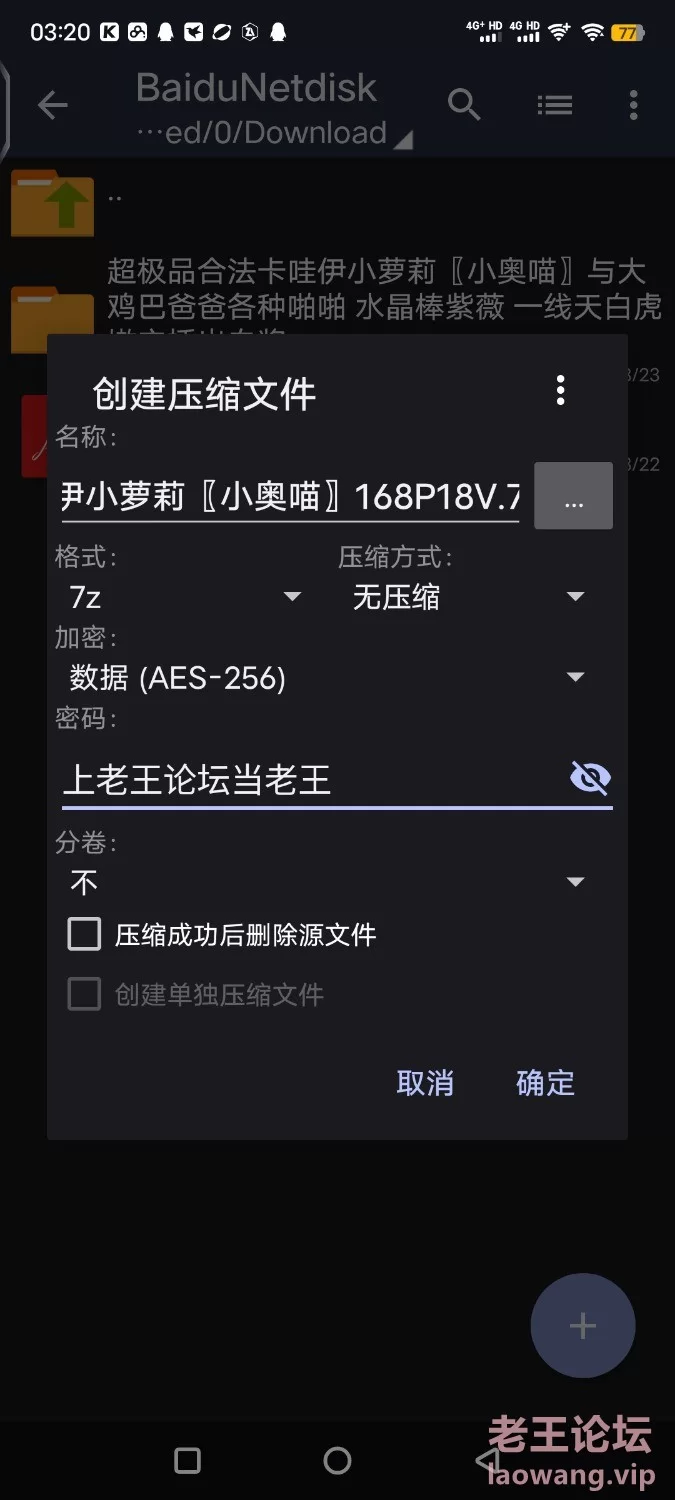
Task: Open the dialog's three-dot overflow menu
Action: click(x=561, y=390)
